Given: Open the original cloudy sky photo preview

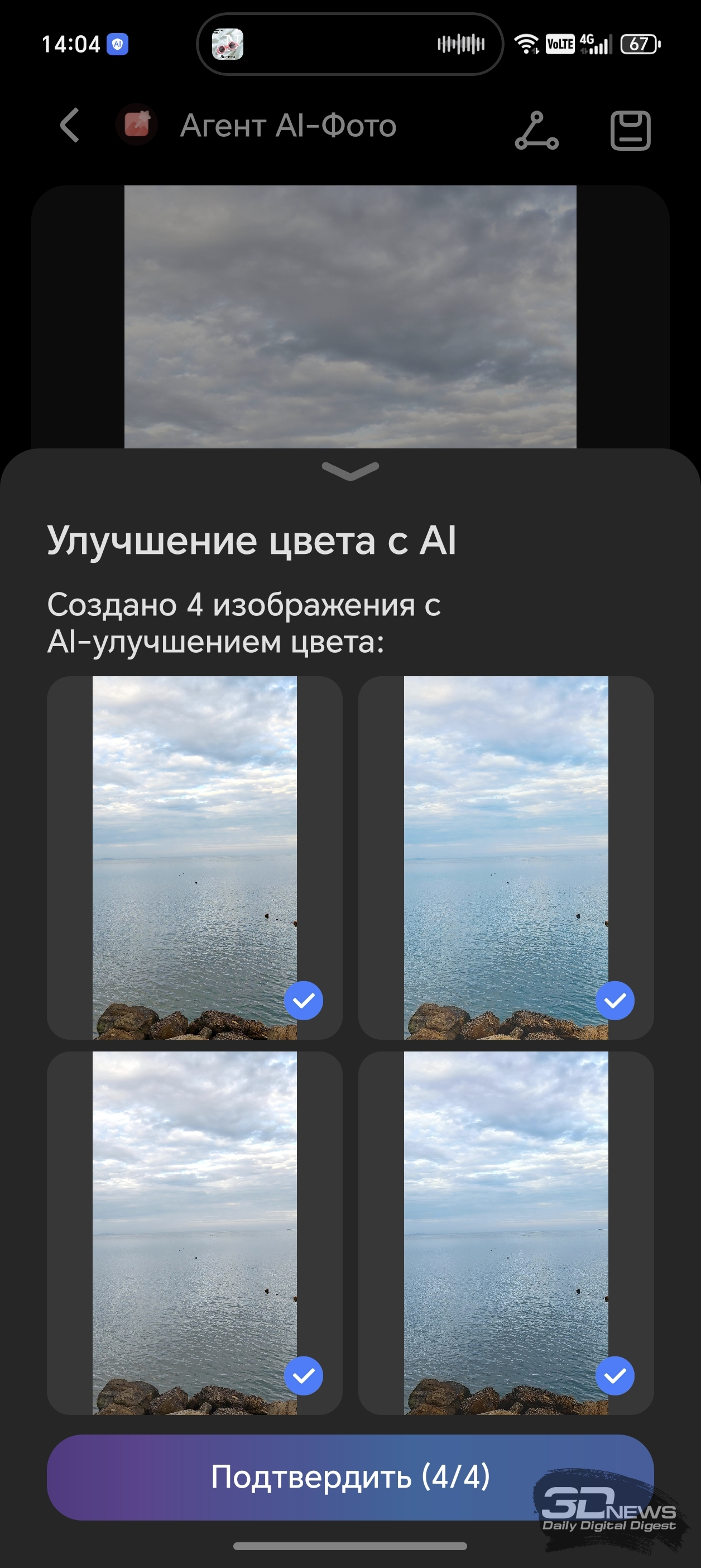Looking at the screenshot, I should [350, 317].
